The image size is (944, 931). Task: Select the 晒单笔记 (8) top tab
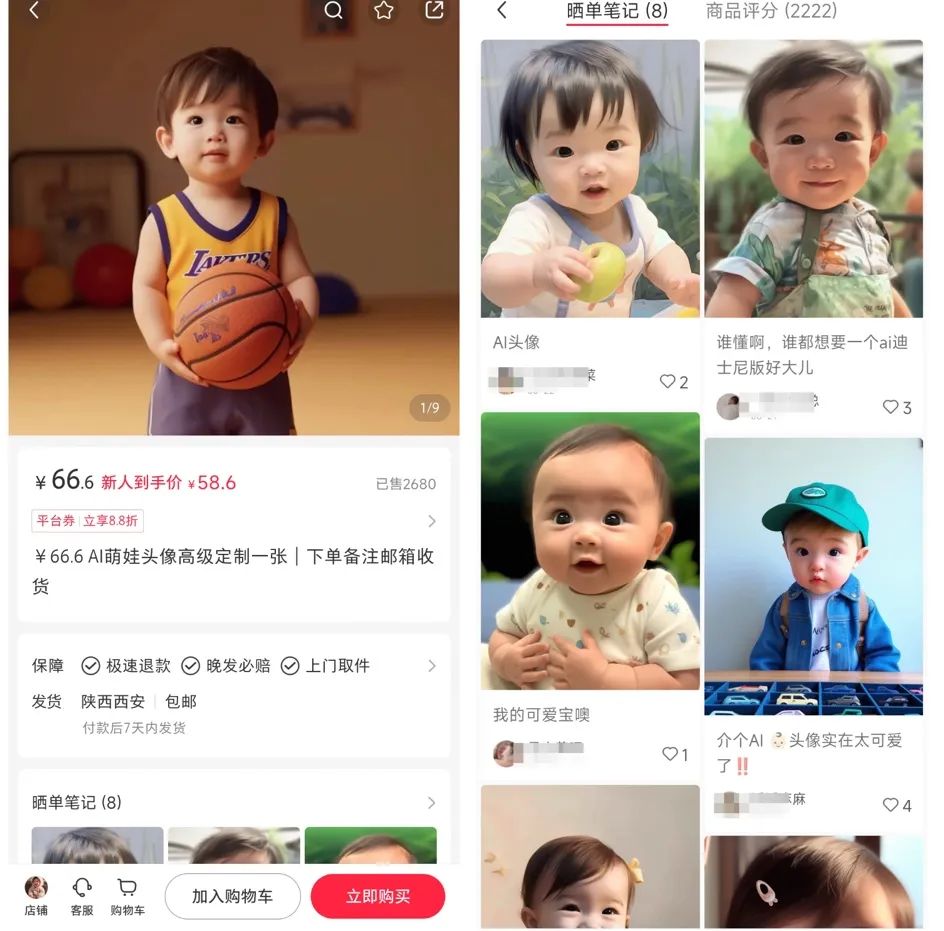[617, 12]
